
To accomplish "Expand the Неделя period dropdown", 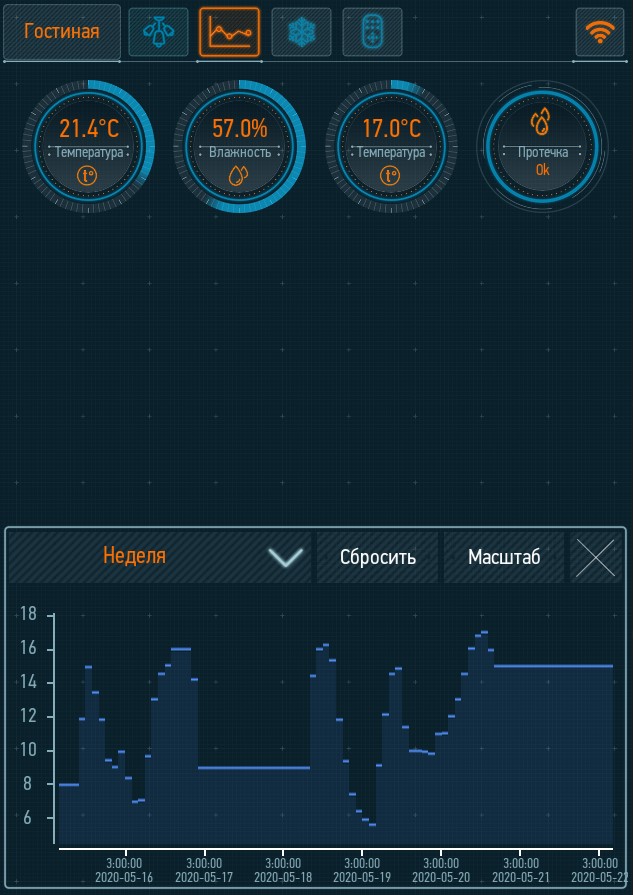I will (160, 557).
